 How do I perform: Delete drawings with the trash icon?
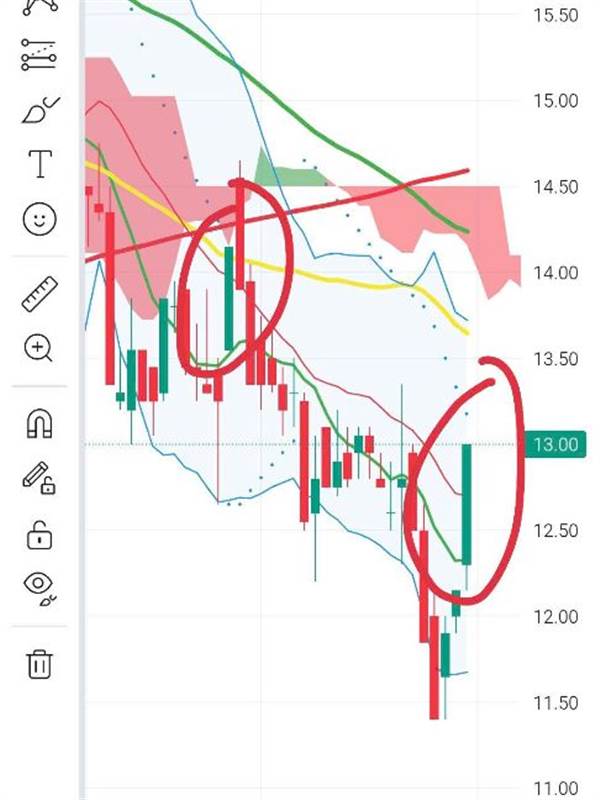tap(40, 664)
